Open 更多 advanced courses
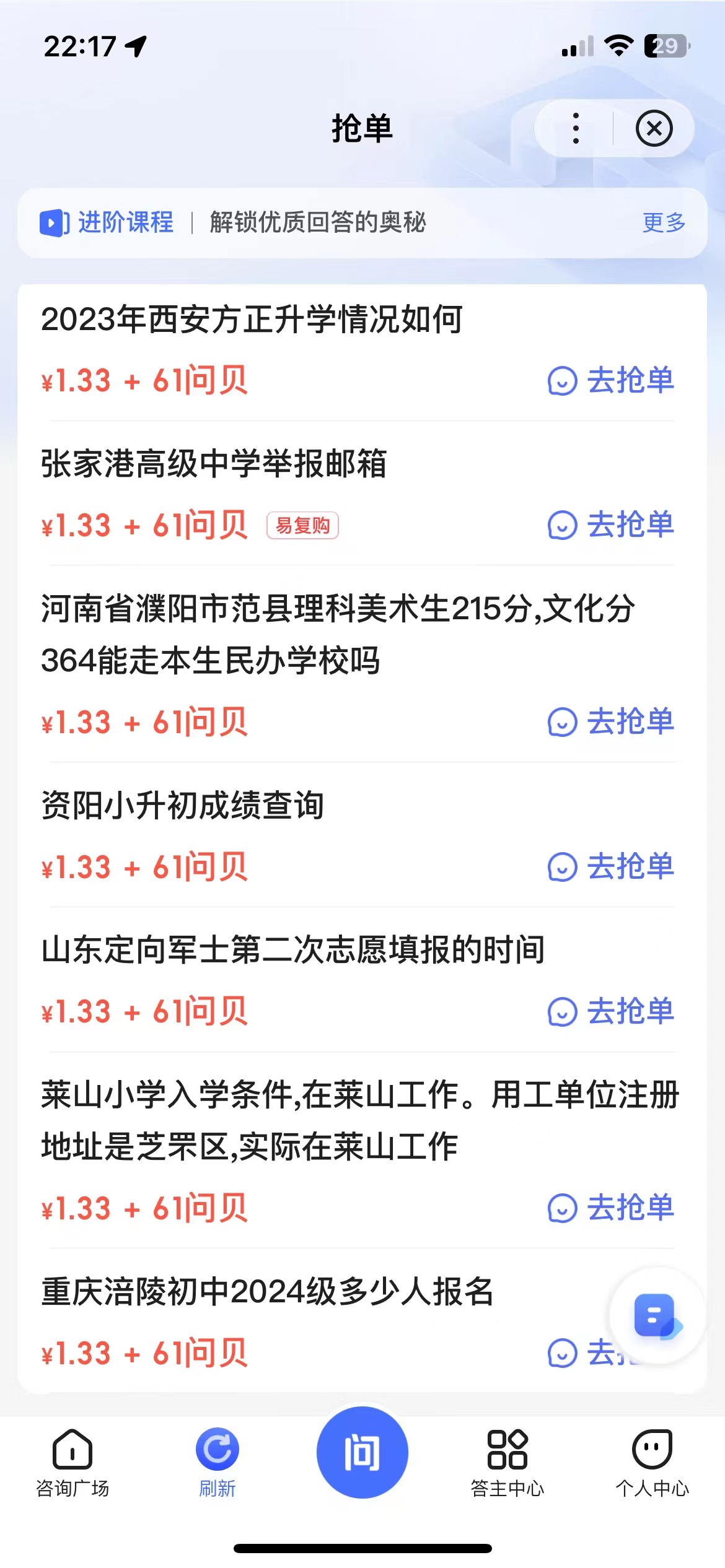The height and width of the screenshot is (1568, 725). (664, 222)
